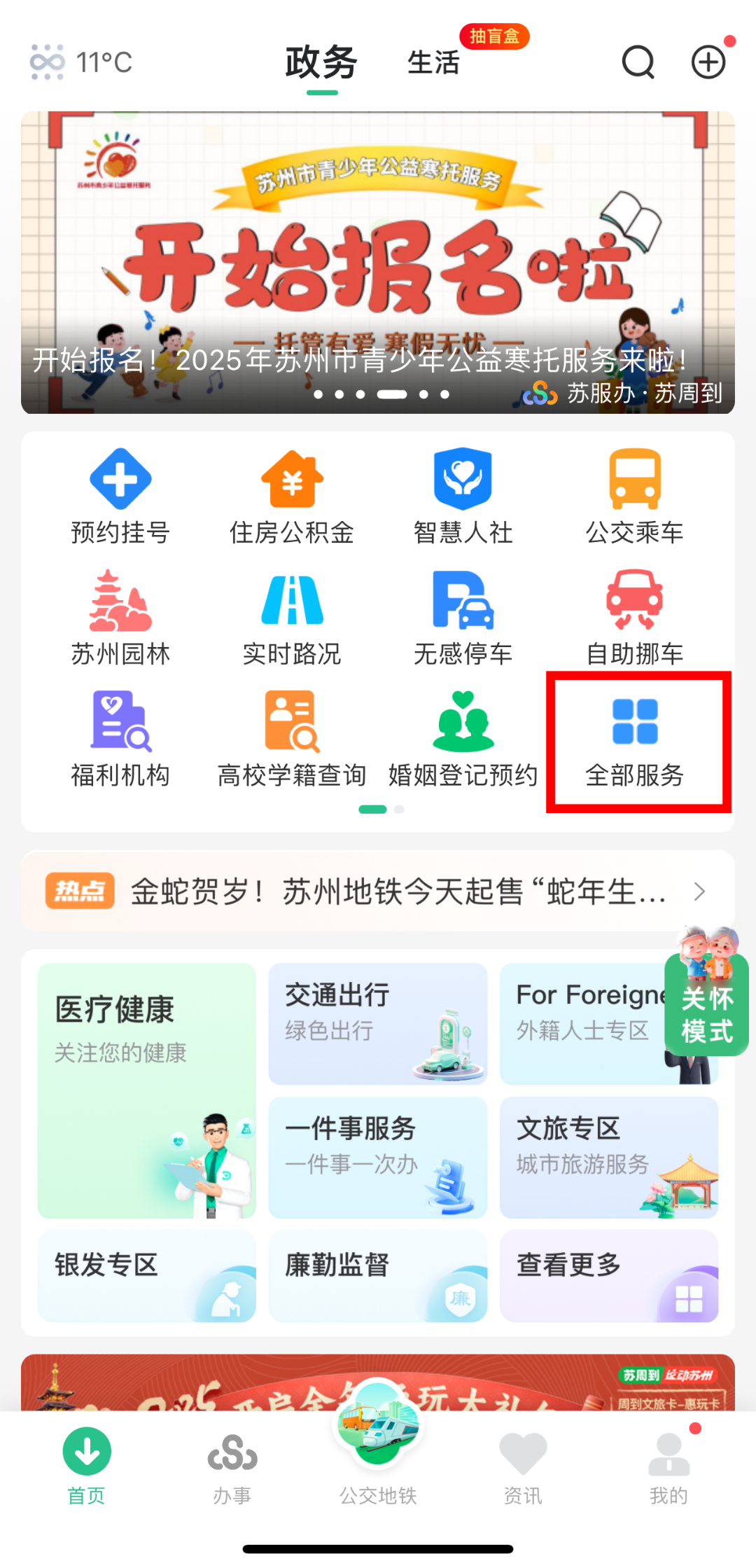The height and width of the screenshot is (1568, 756).
Task: Open 婚姻登记预约 service
Action: tap(463, 739)
